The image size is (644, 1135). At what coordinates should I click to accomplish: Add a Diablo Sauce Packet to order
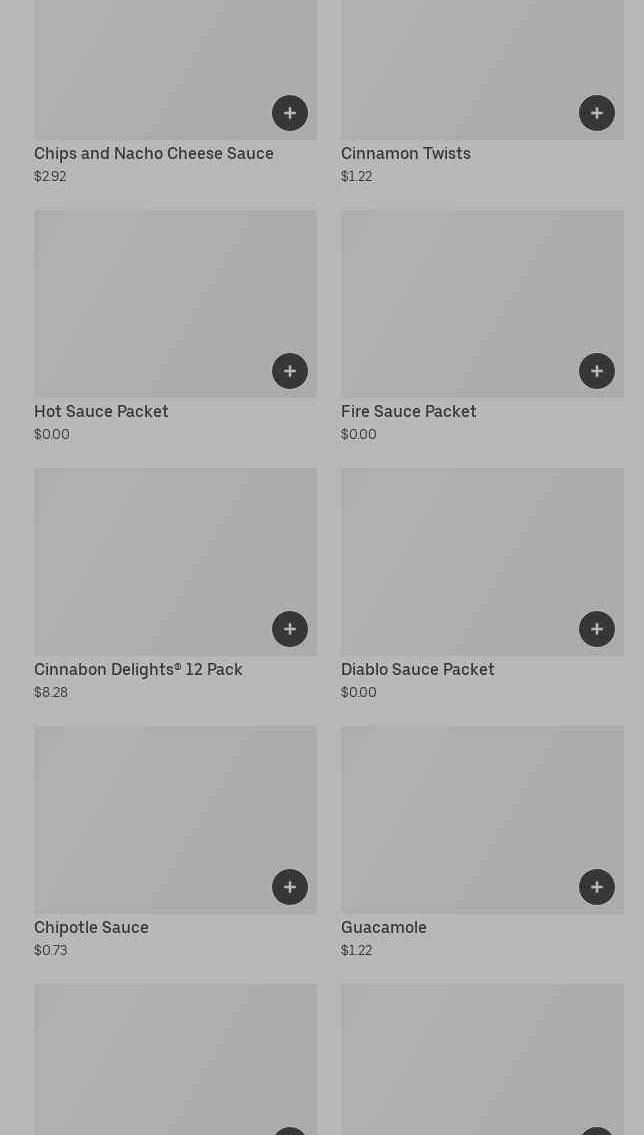pos(597,629)
